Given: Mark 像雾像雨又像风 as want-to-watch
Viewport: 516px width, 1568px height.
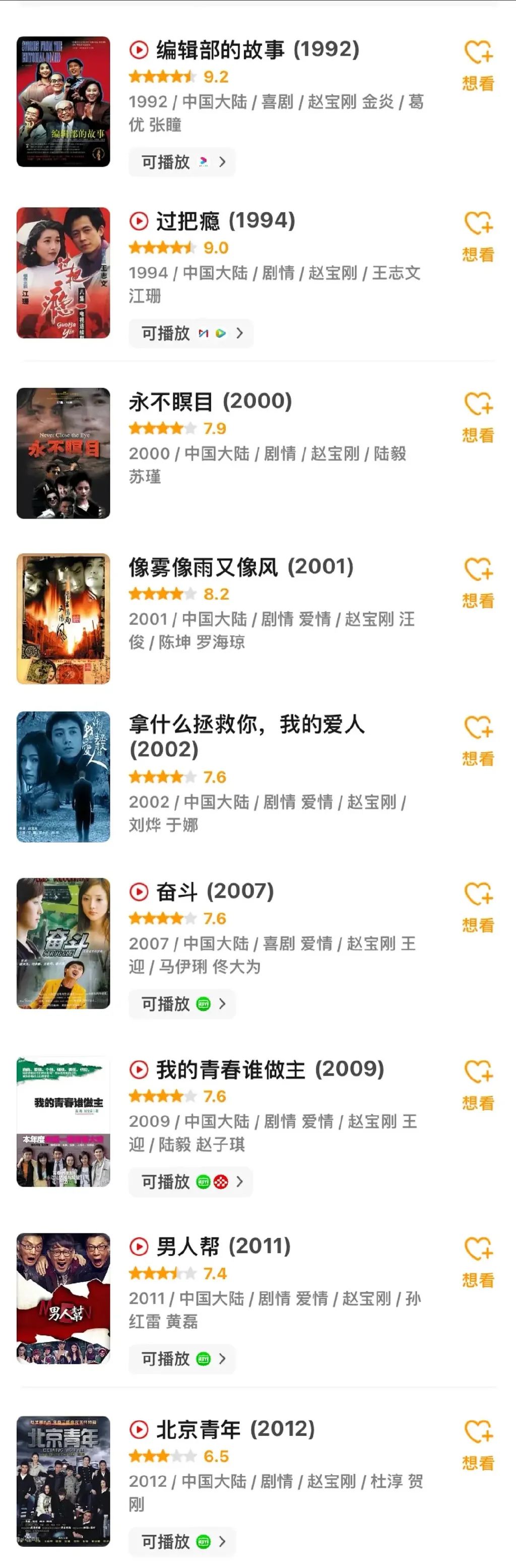Looking at the screenshot, I should pyautogui.click(x=478, y=583).
